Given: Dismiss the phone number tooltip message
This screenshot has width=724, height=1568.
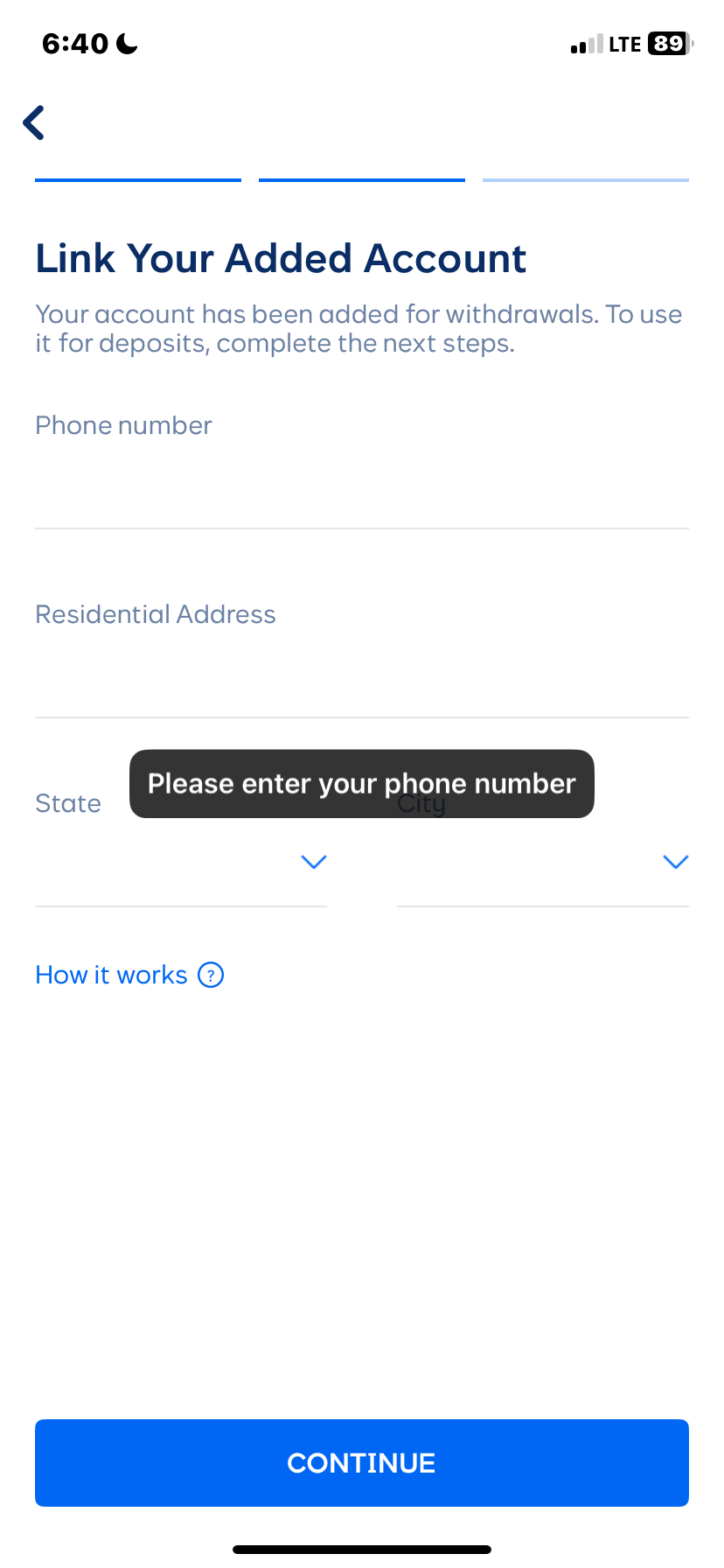Looking at the screenshot, I should pos(361,783).
